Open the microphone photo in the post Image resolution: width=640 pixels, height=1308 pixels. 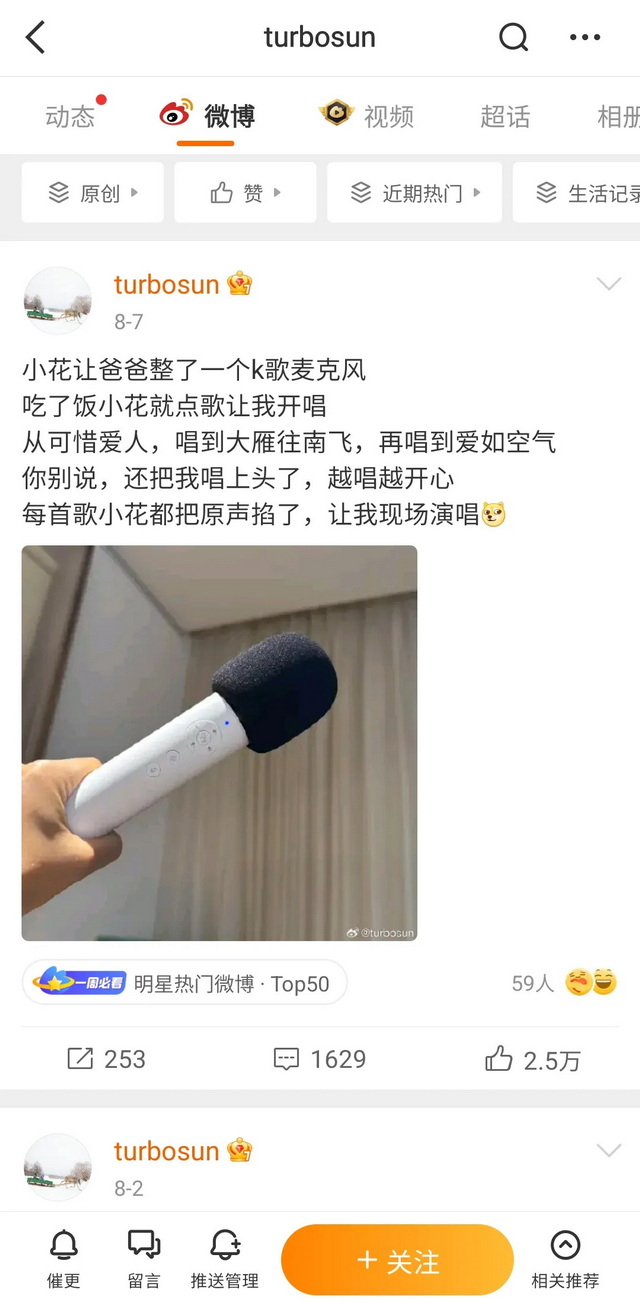(219, 742)
